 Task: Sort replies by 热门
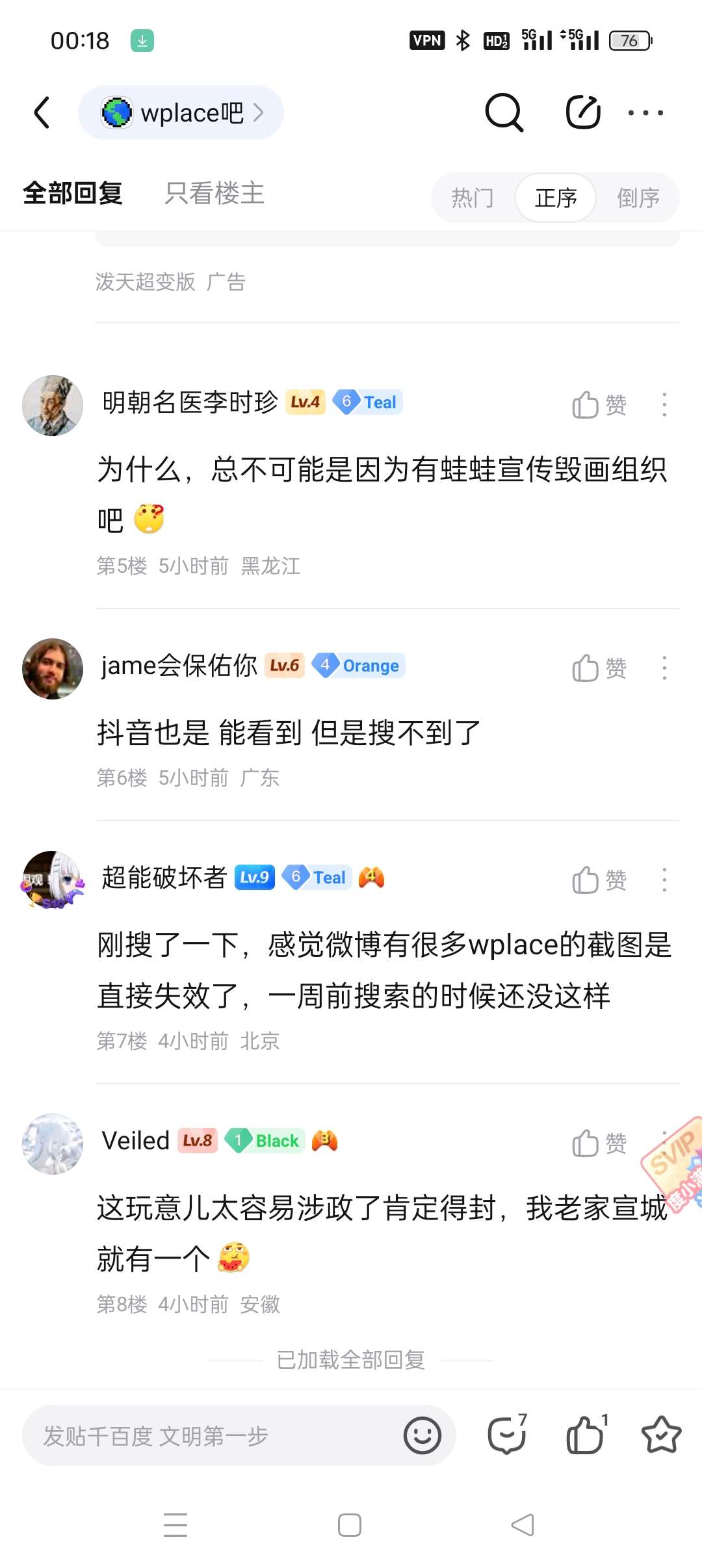click(473, 198)
